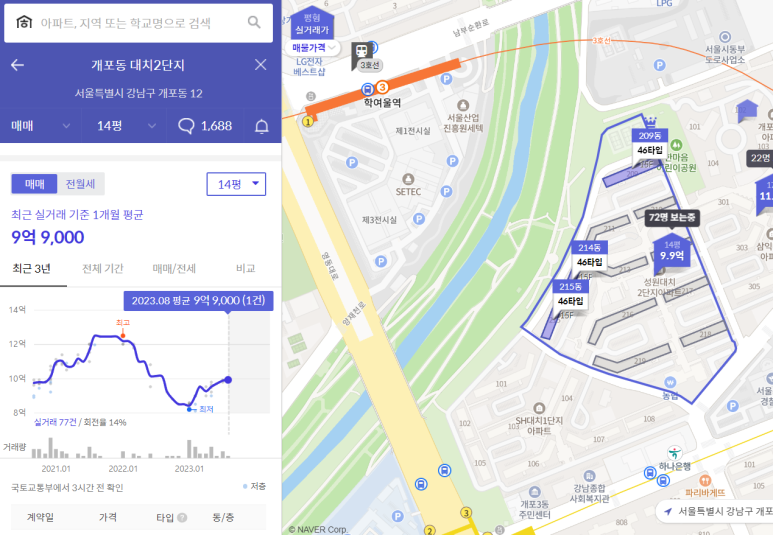The height and width of the screenshot is (535, 773).
Task: Show the 최근 3년 chart
Action: pos(34,268)
